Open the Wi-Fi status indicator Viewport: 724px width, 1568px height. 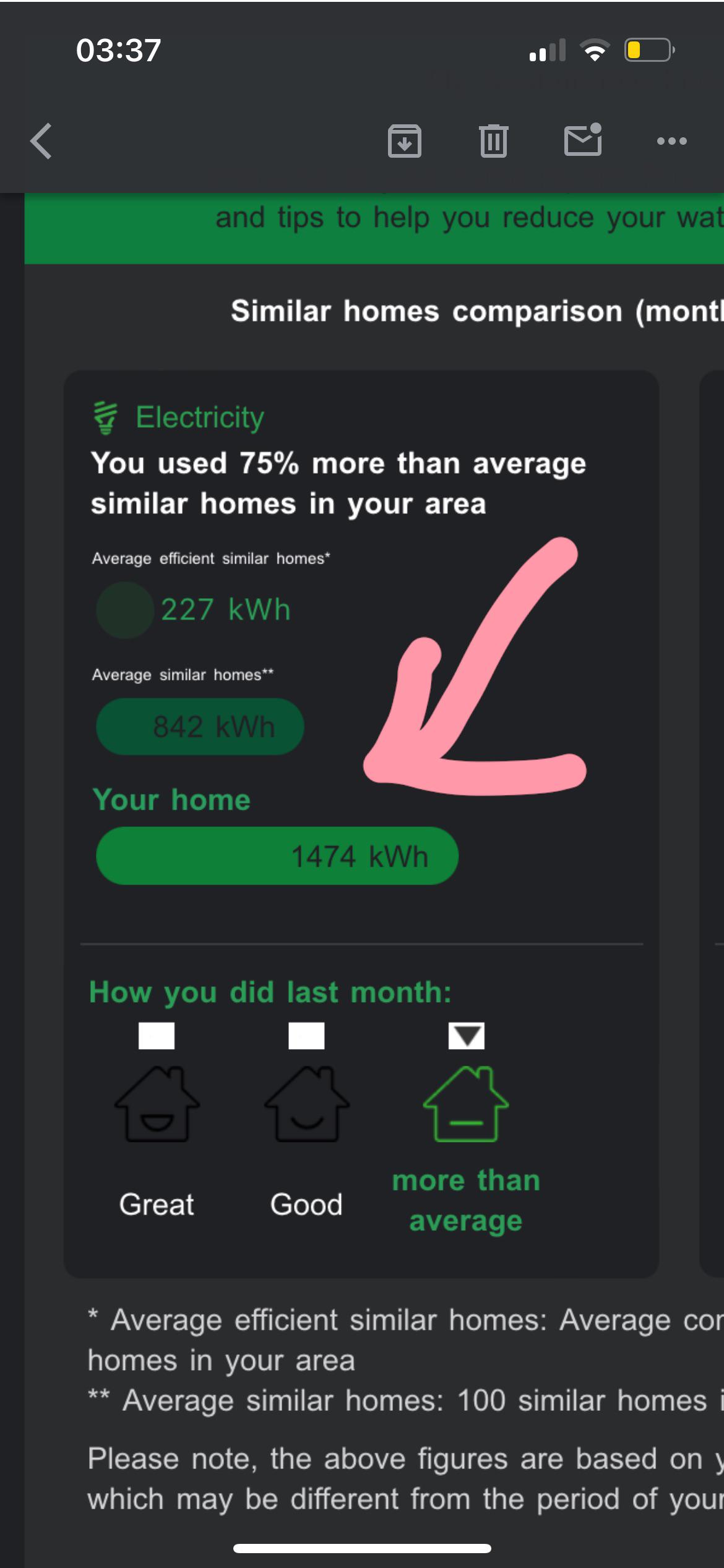point(593,51)
